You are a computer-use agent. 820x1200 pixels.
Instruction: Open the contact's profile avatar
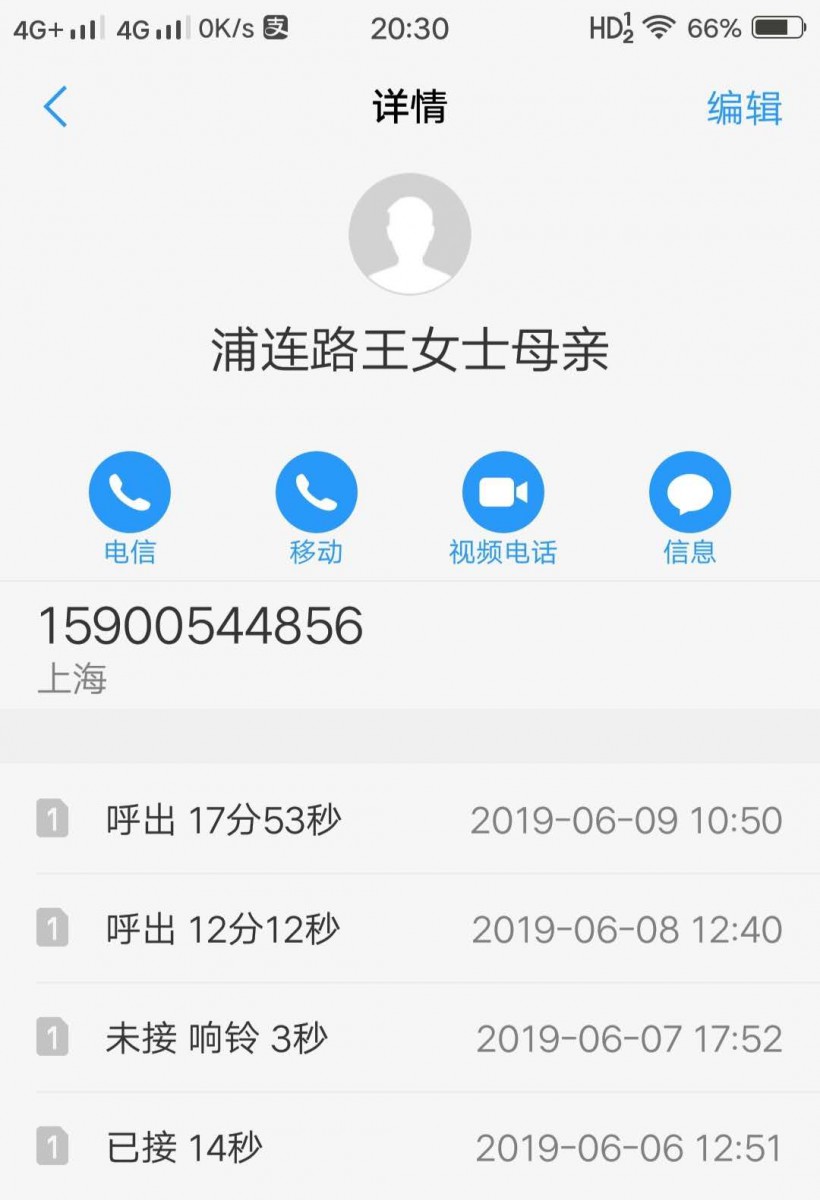point(410,234)
